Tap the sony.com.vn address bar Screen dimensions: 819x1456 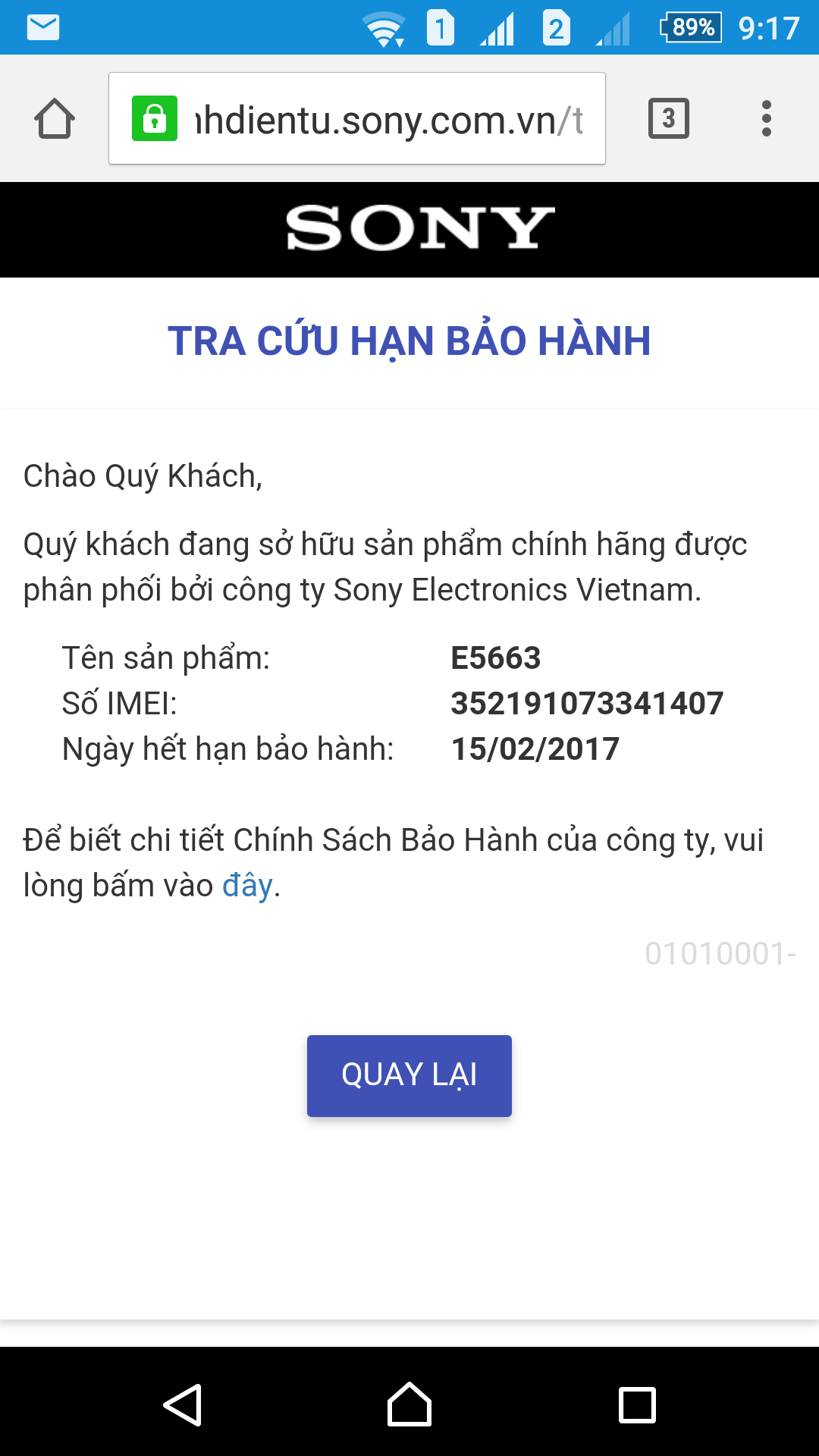point(357,118)
